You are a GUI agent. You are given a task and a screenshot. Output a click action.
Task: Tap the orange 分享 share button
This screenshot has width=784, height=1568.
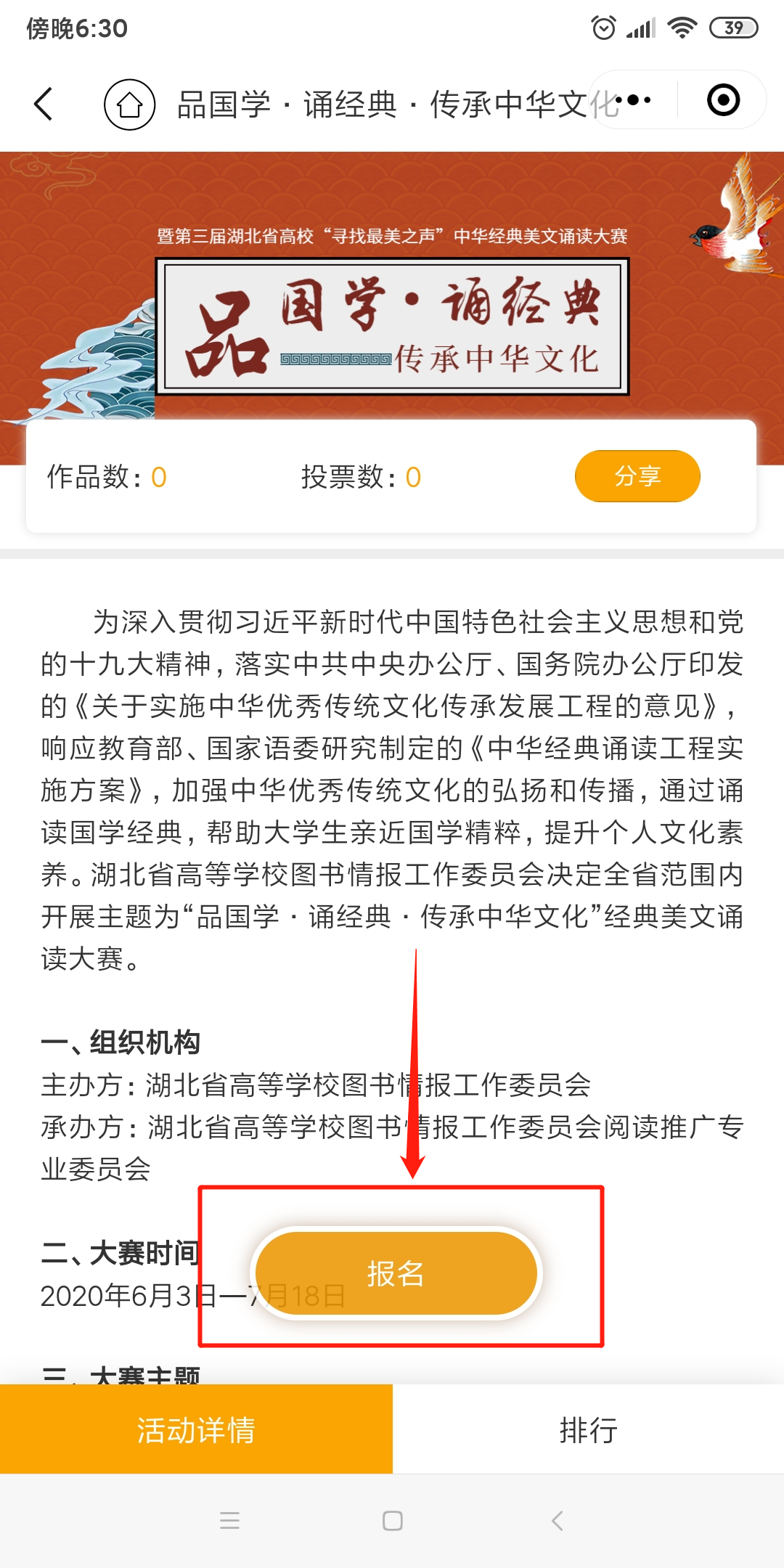tap(637, 476)
